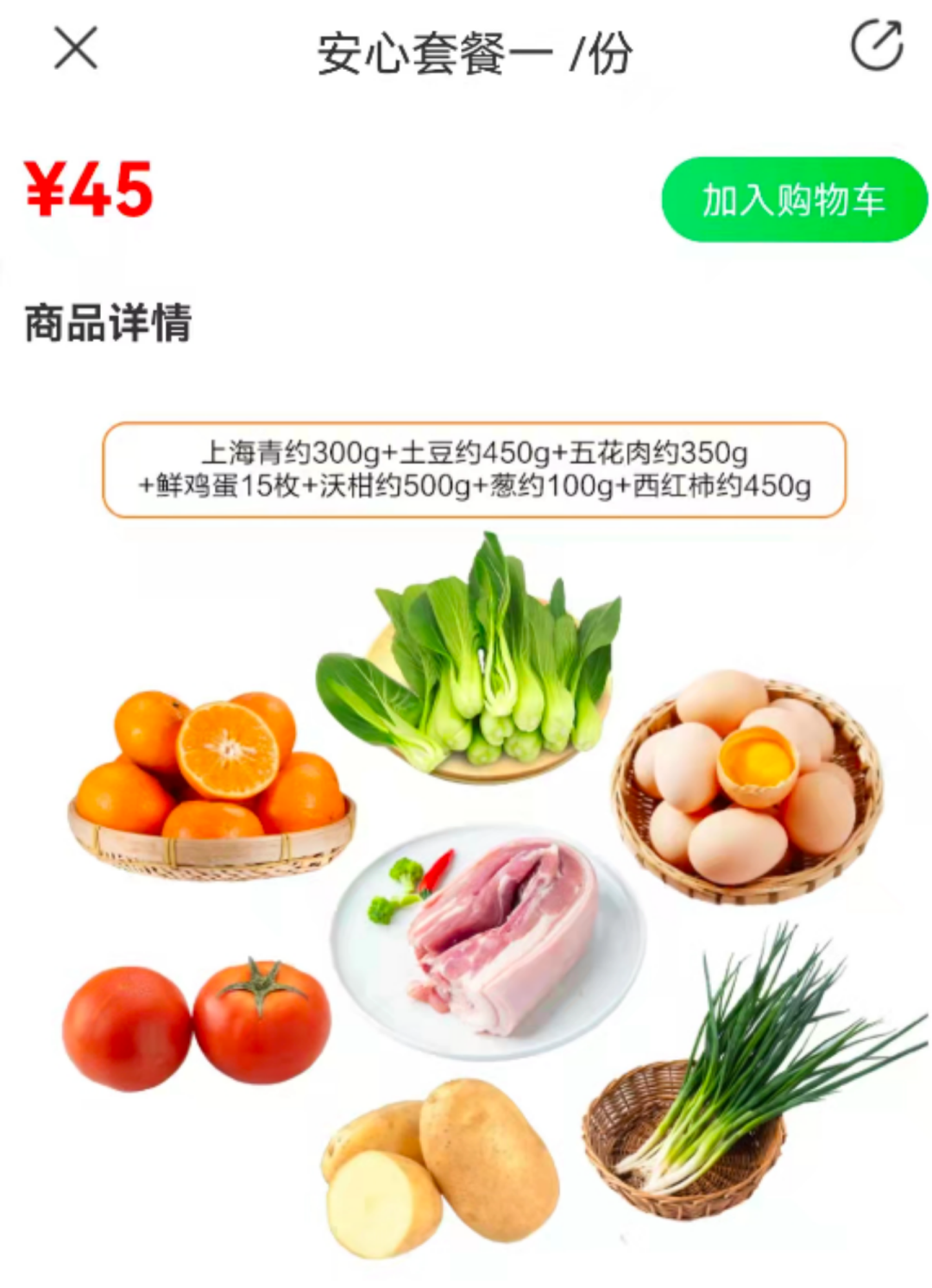This screenshot has height=1288, width=932.
Task: Tap 加入购物车 to add to cart
Action: (x=793, y=199)
